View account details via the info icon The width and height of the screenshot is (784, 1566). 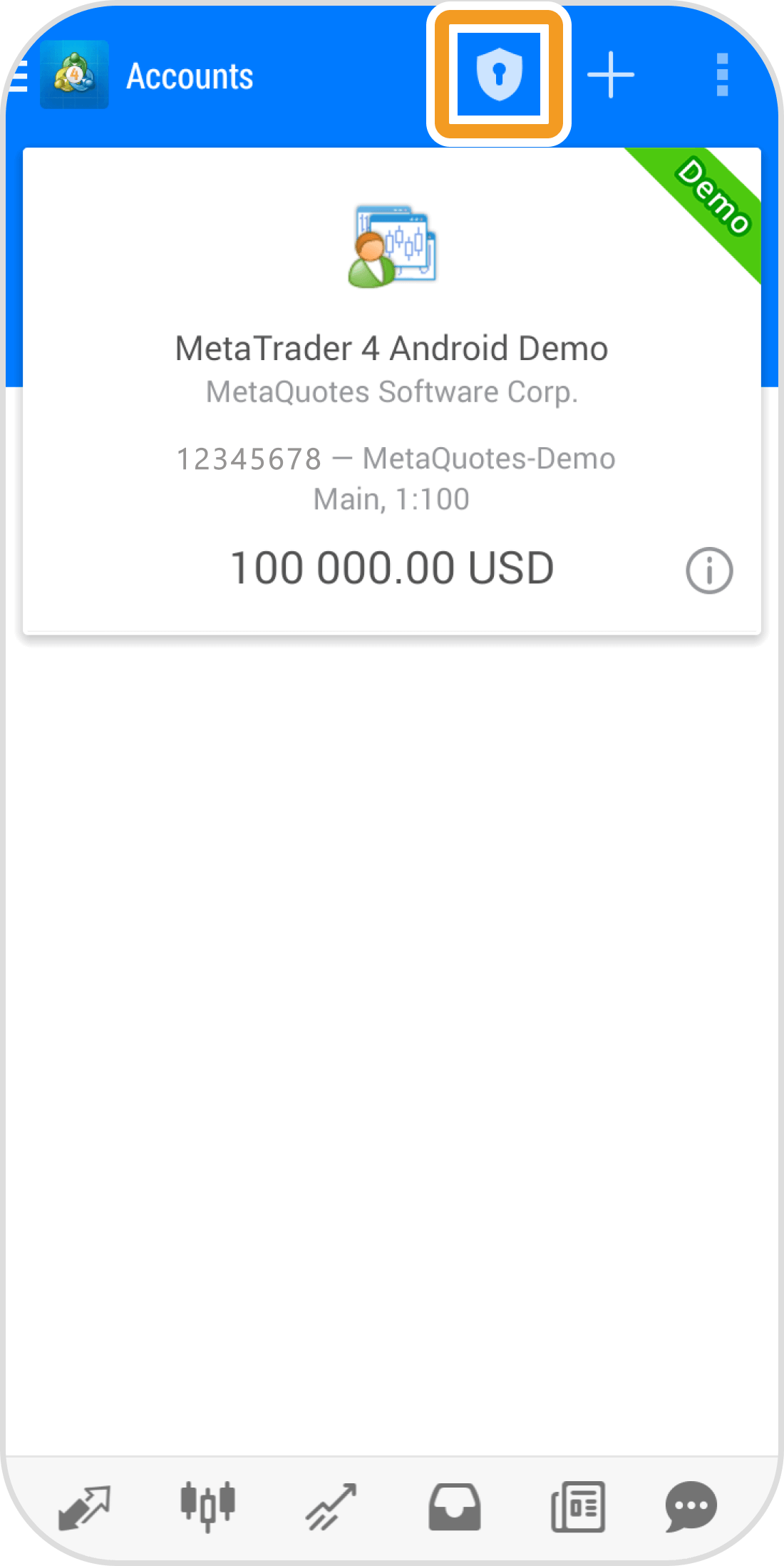pyautogui.click(x=708, y=570)
